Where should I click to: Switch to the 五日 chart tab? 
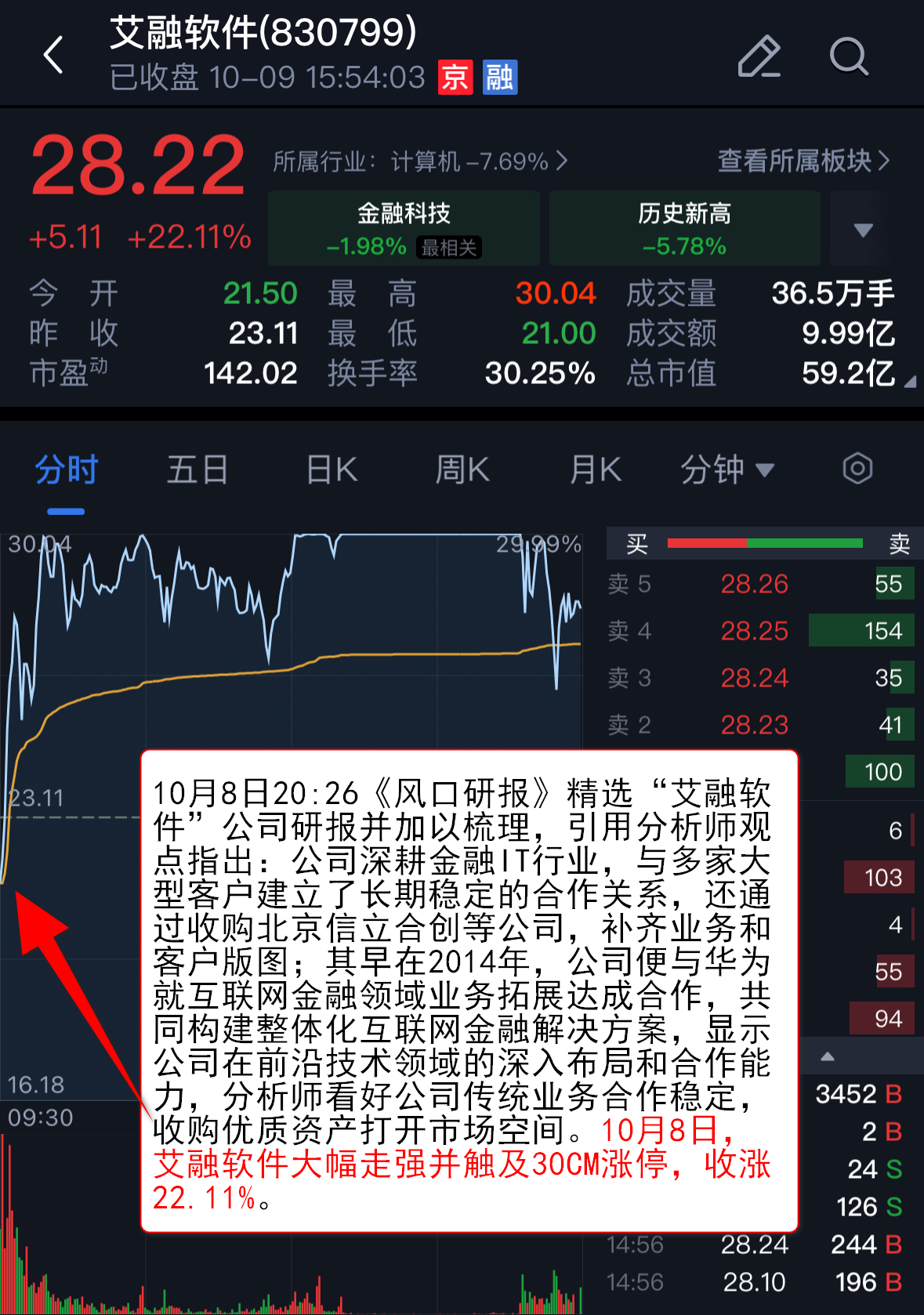197,470
